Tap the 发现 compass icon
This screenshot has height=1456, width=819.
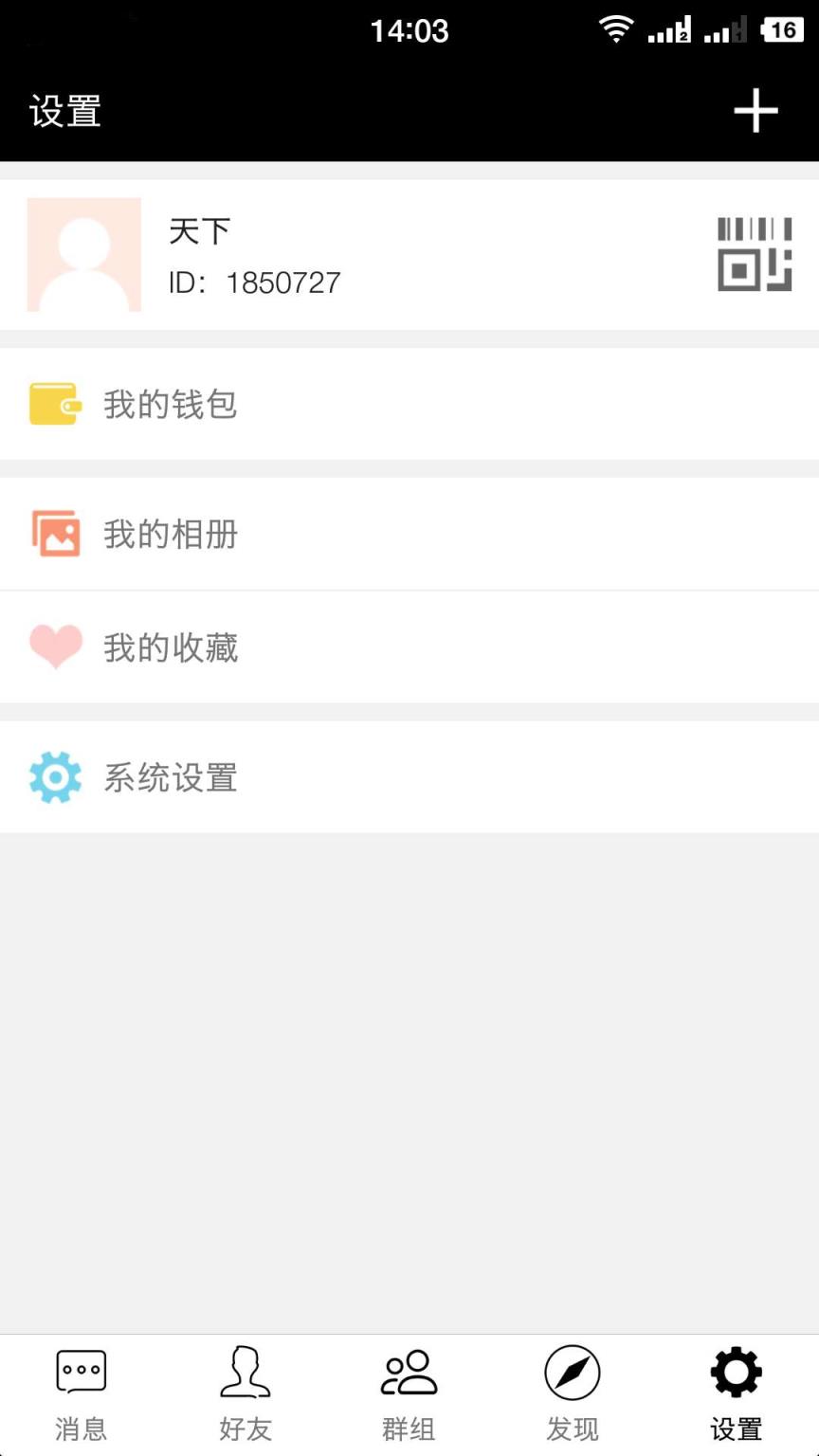(573, 1370)
